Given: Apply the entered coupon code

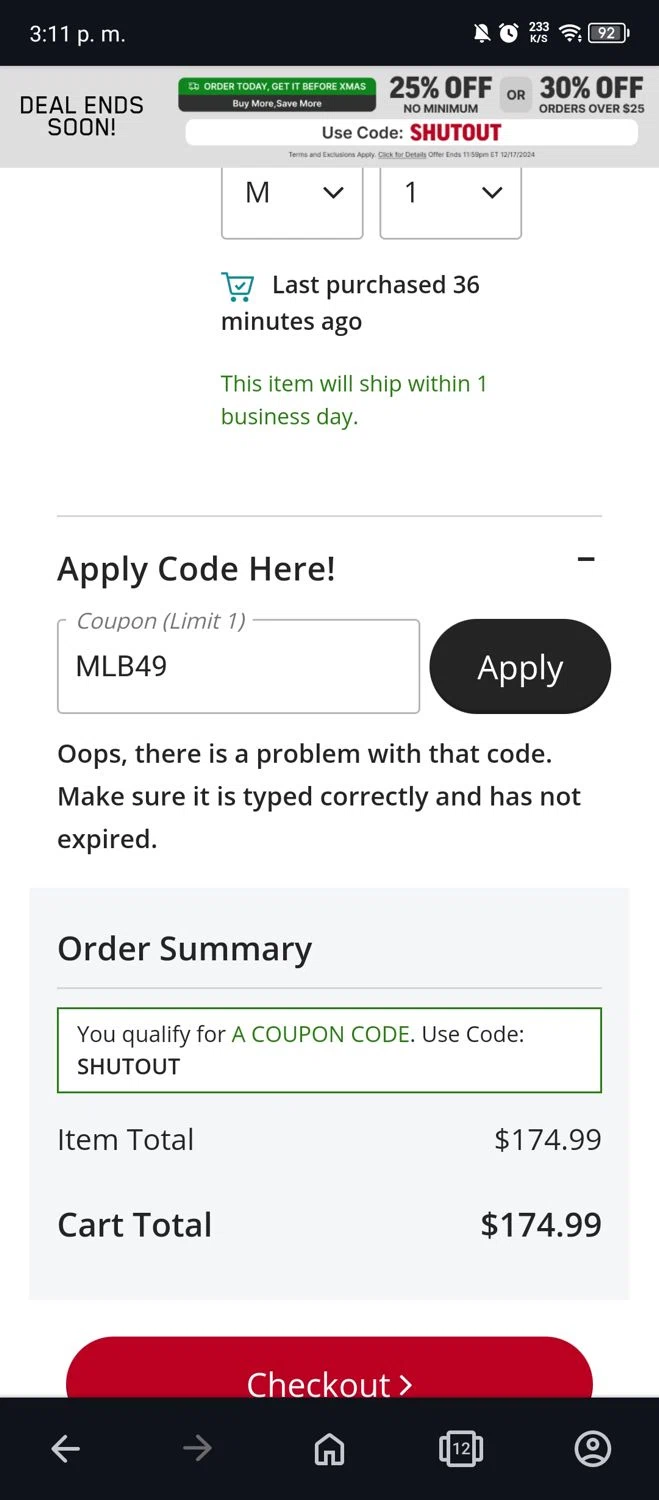Looking at the screenshot, I should [520, 667].
